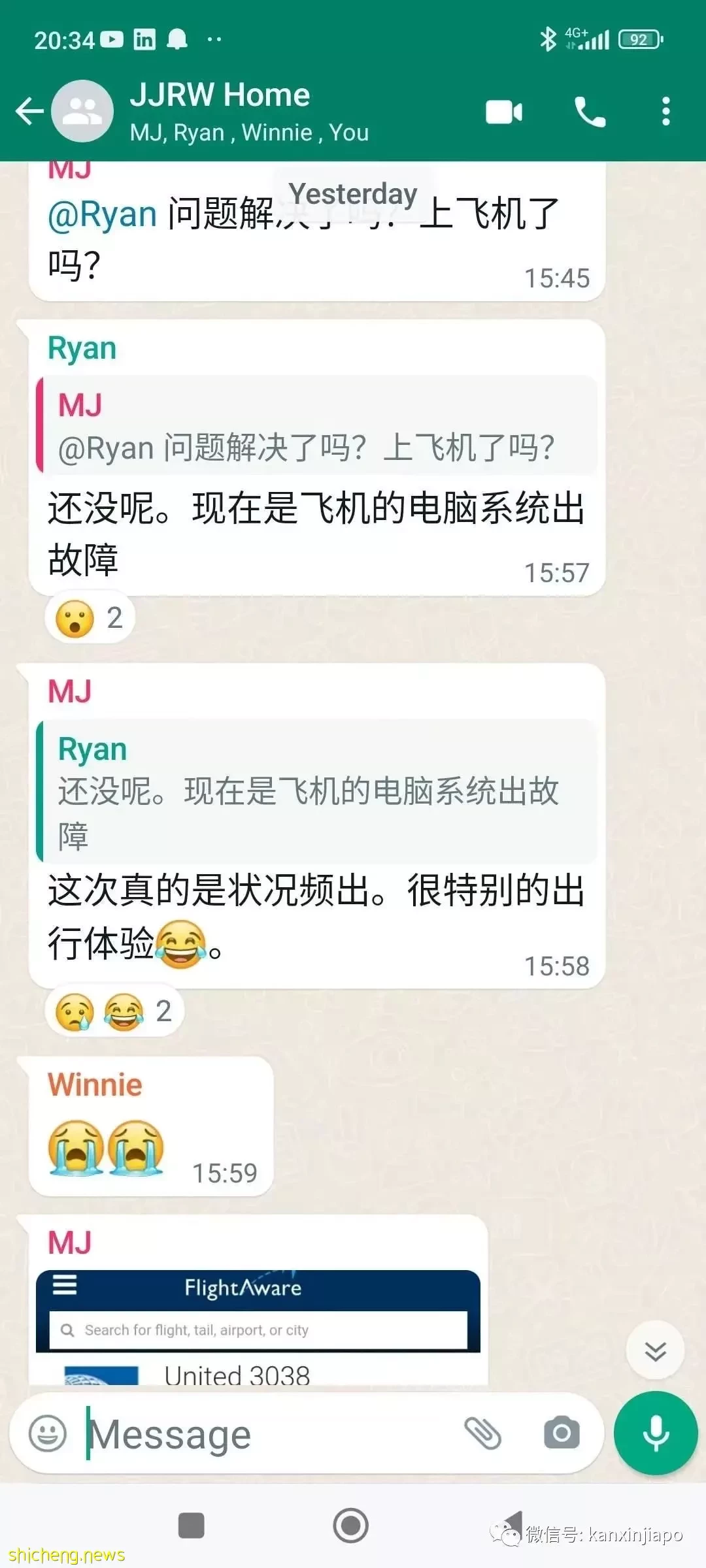The height and width of the screenshot is (1568, 706).
Task: Go back from the JJRW Home chat
Action: click(x=29, y=111)
